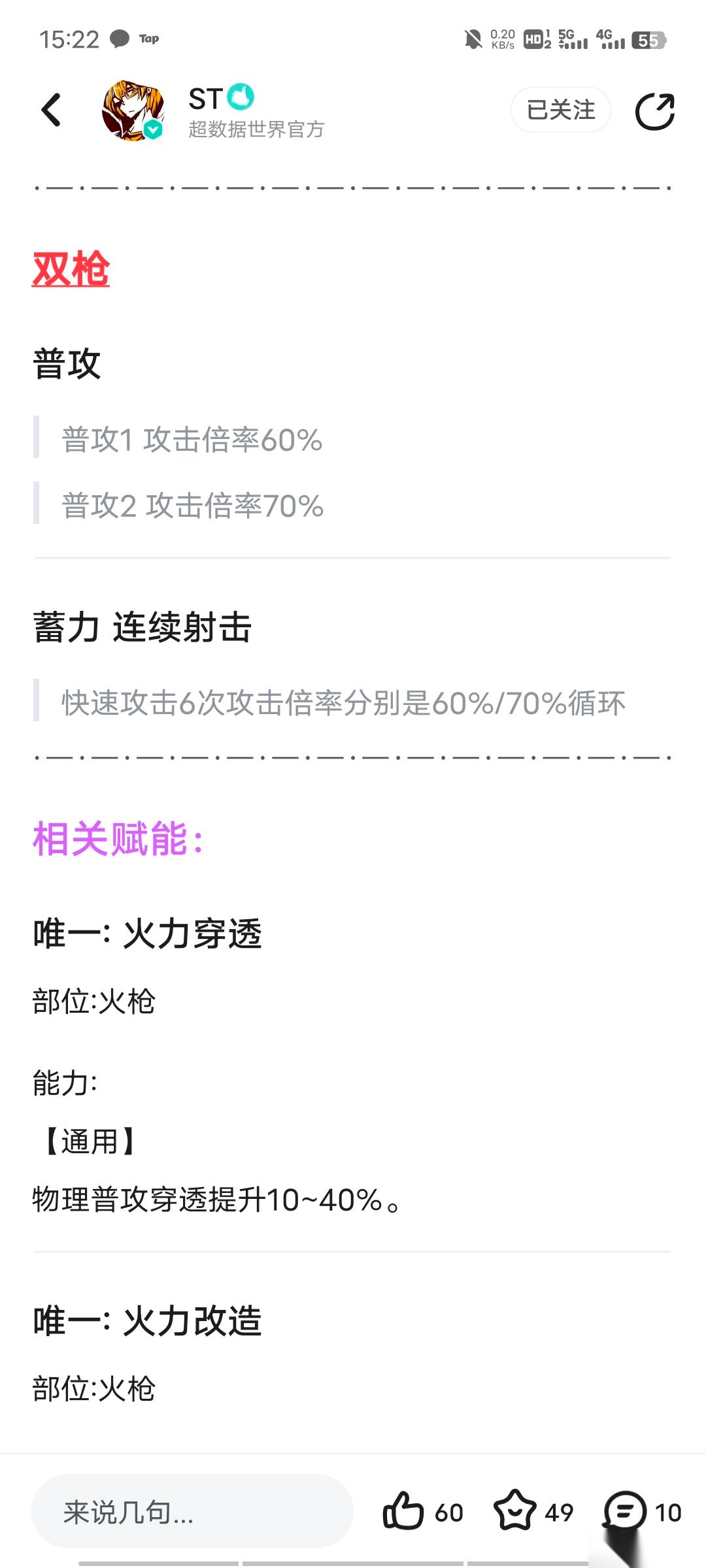Share this post via the share icon
Viewport: 706px width, 1568px height.
(654, 111)
